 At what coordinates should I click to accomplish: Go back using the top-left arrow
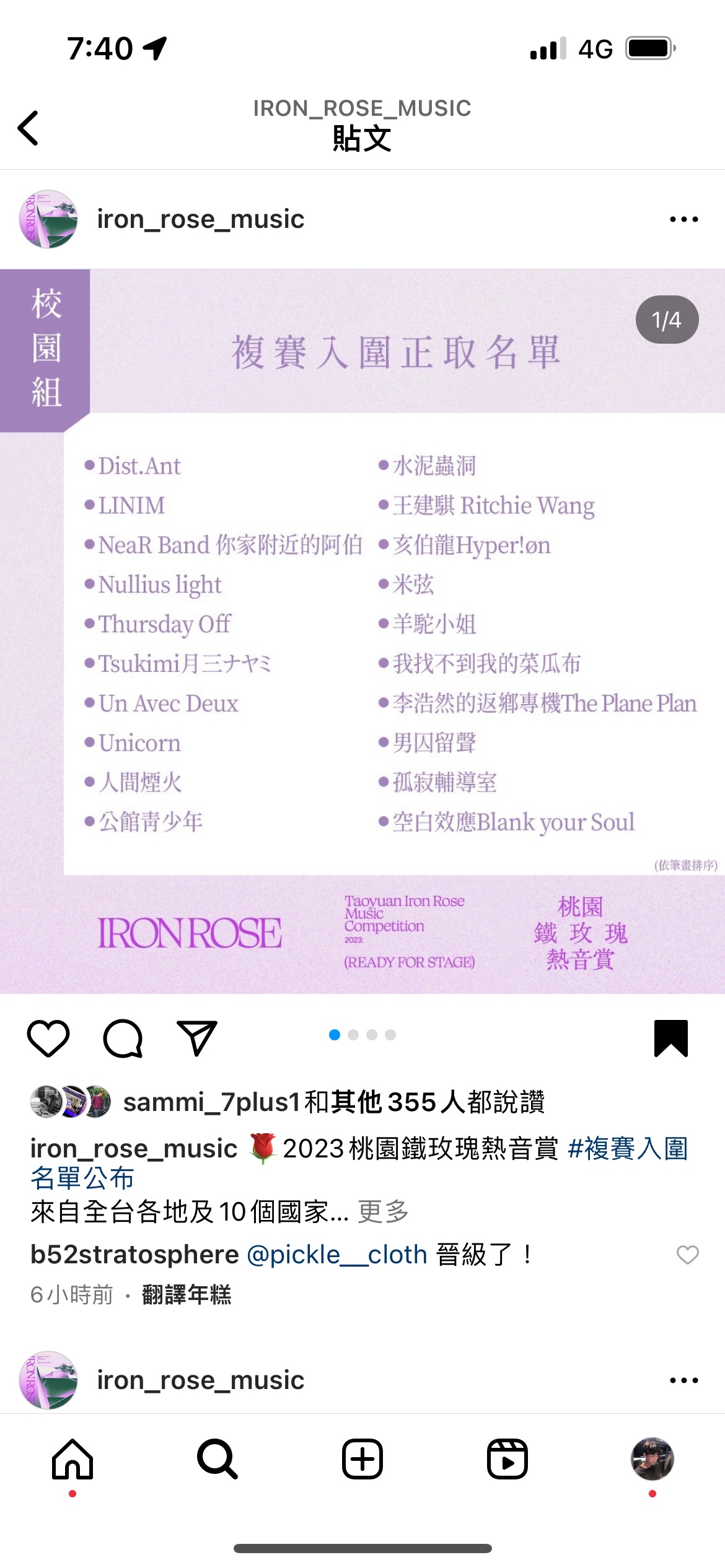click(x=29, y=128)
